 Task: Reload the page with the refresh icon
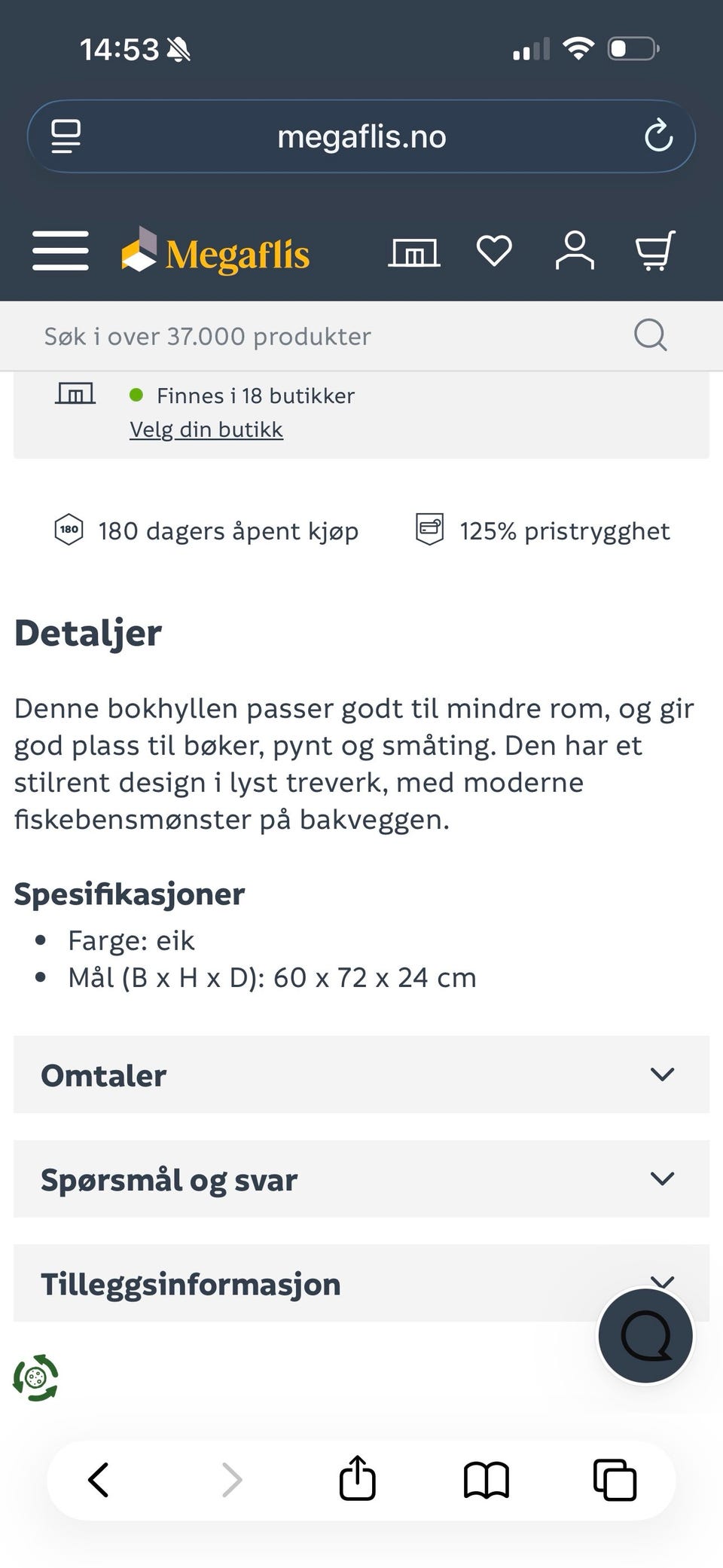click(x=659, y=136)
